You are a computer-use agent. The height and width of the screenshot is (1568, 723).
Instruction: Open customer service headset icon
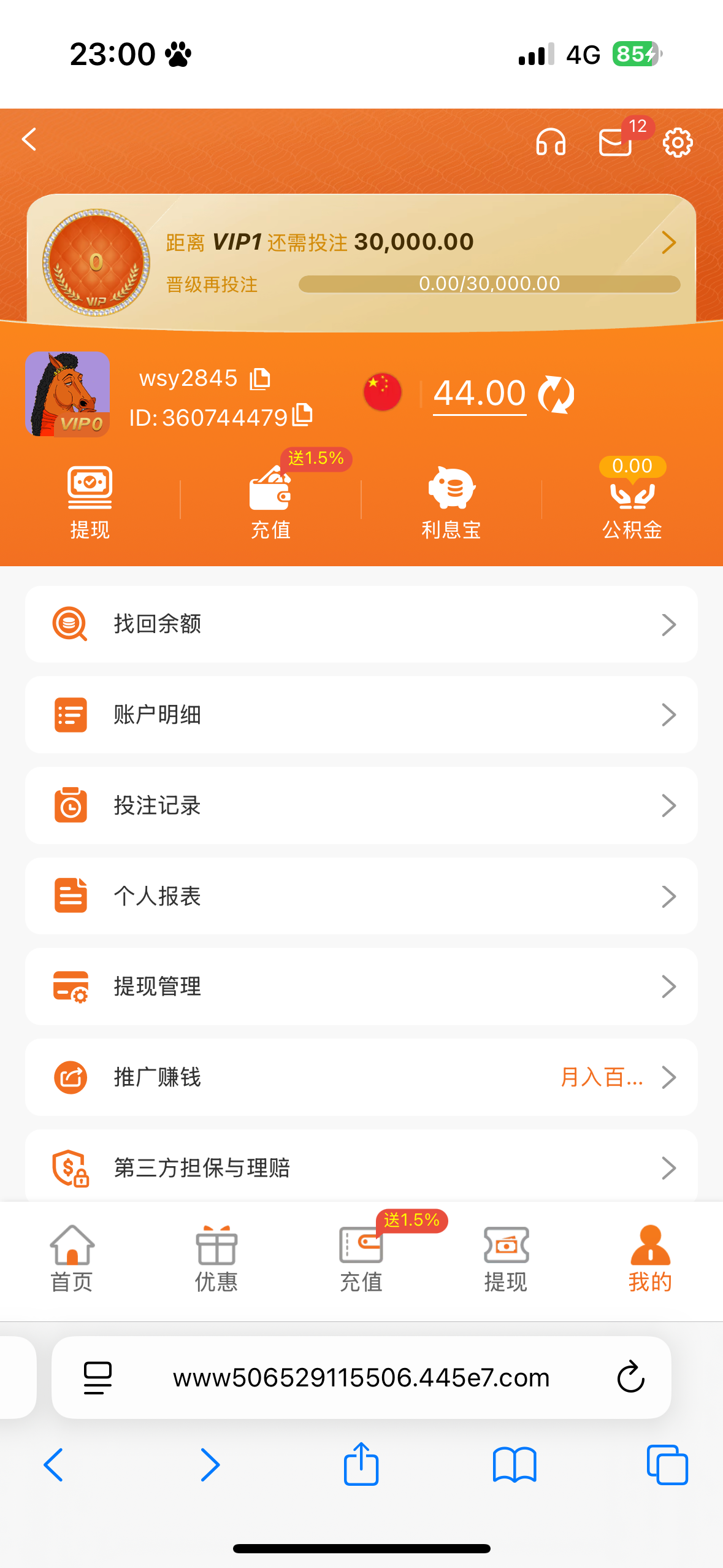pyautogui.click(x=550, y=142)
